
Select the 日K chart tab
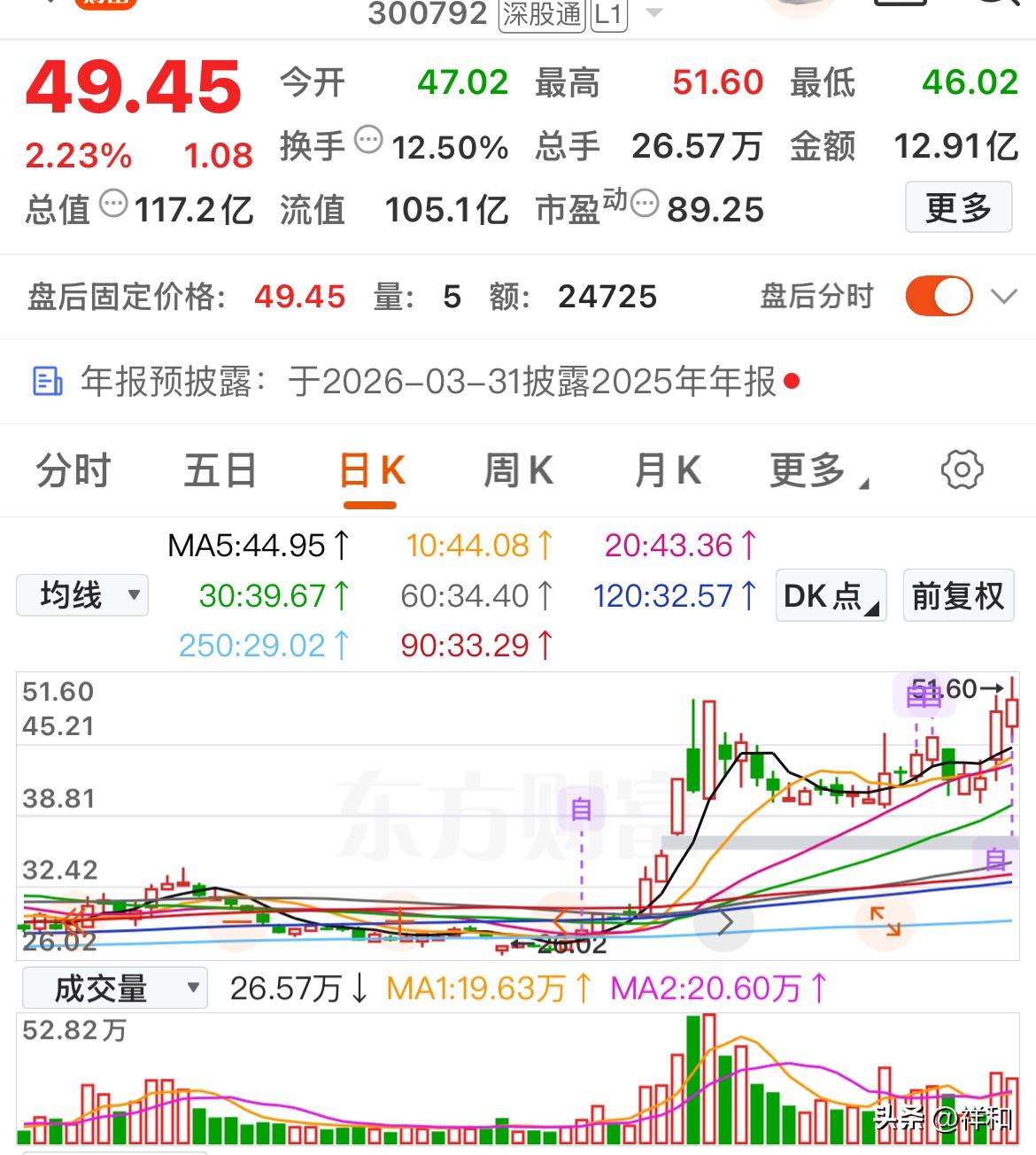click(x=371, y=472)
